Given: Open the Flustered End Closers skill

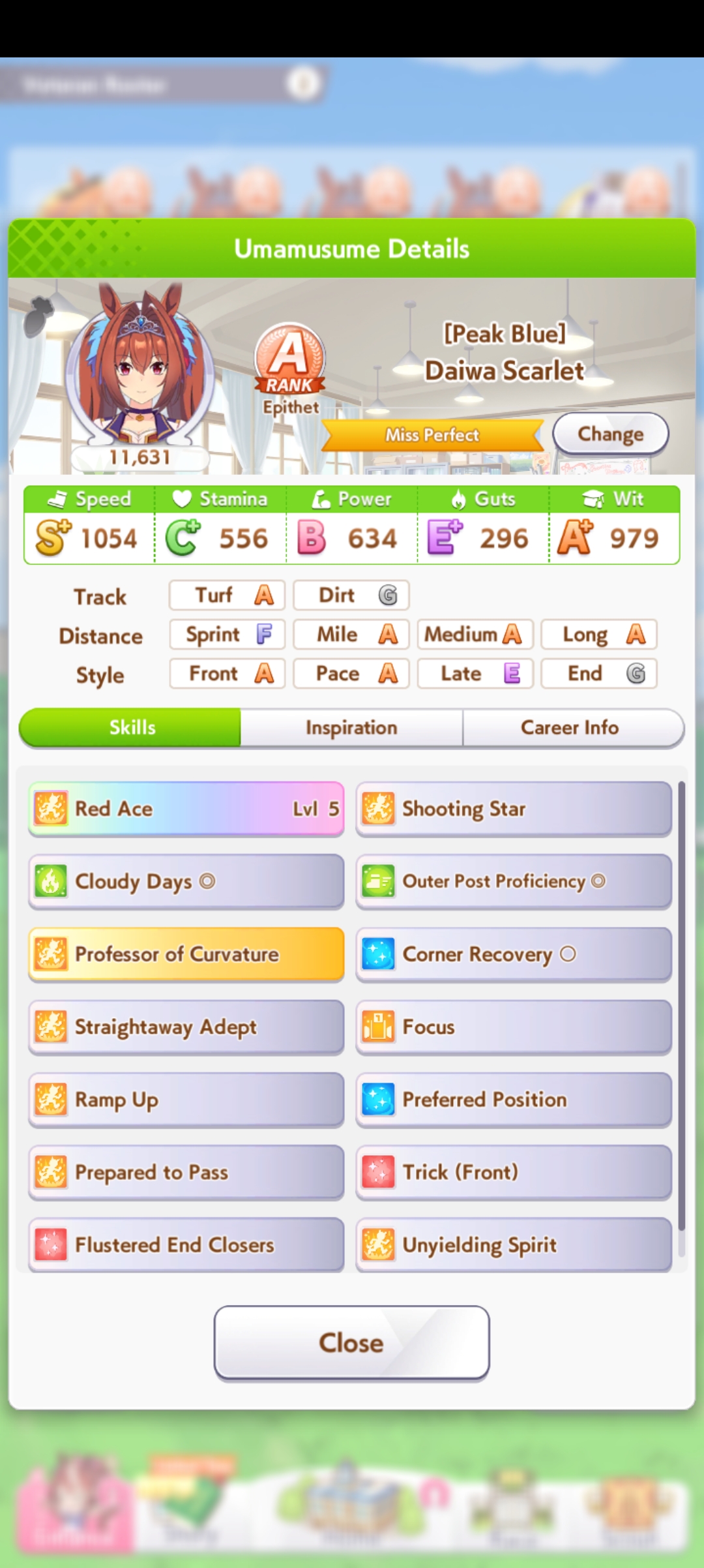Looking at the screenshot, I should (x=186, y=1244).
